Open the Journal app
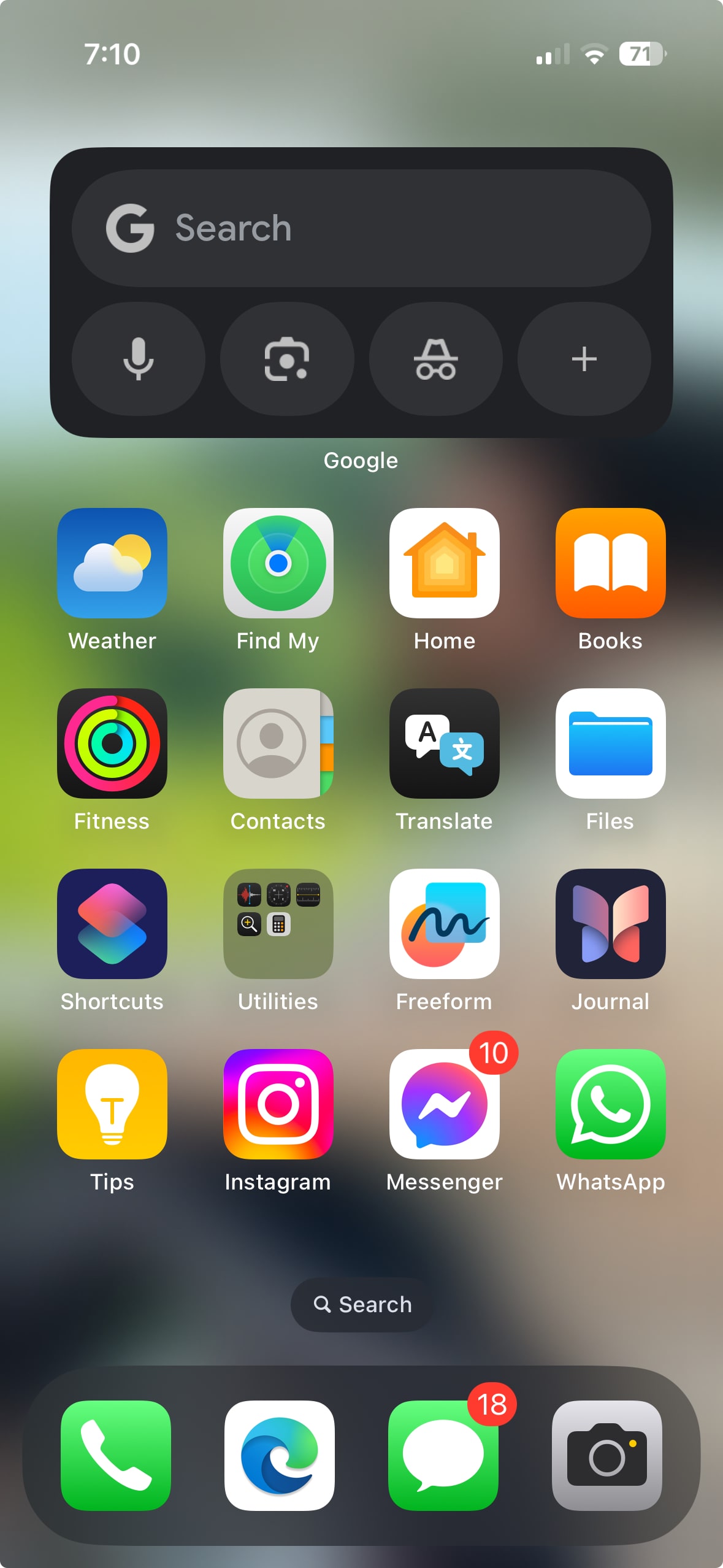This screenshot has width=723, height=1568. pyautogui.click(x=610, y=924)
